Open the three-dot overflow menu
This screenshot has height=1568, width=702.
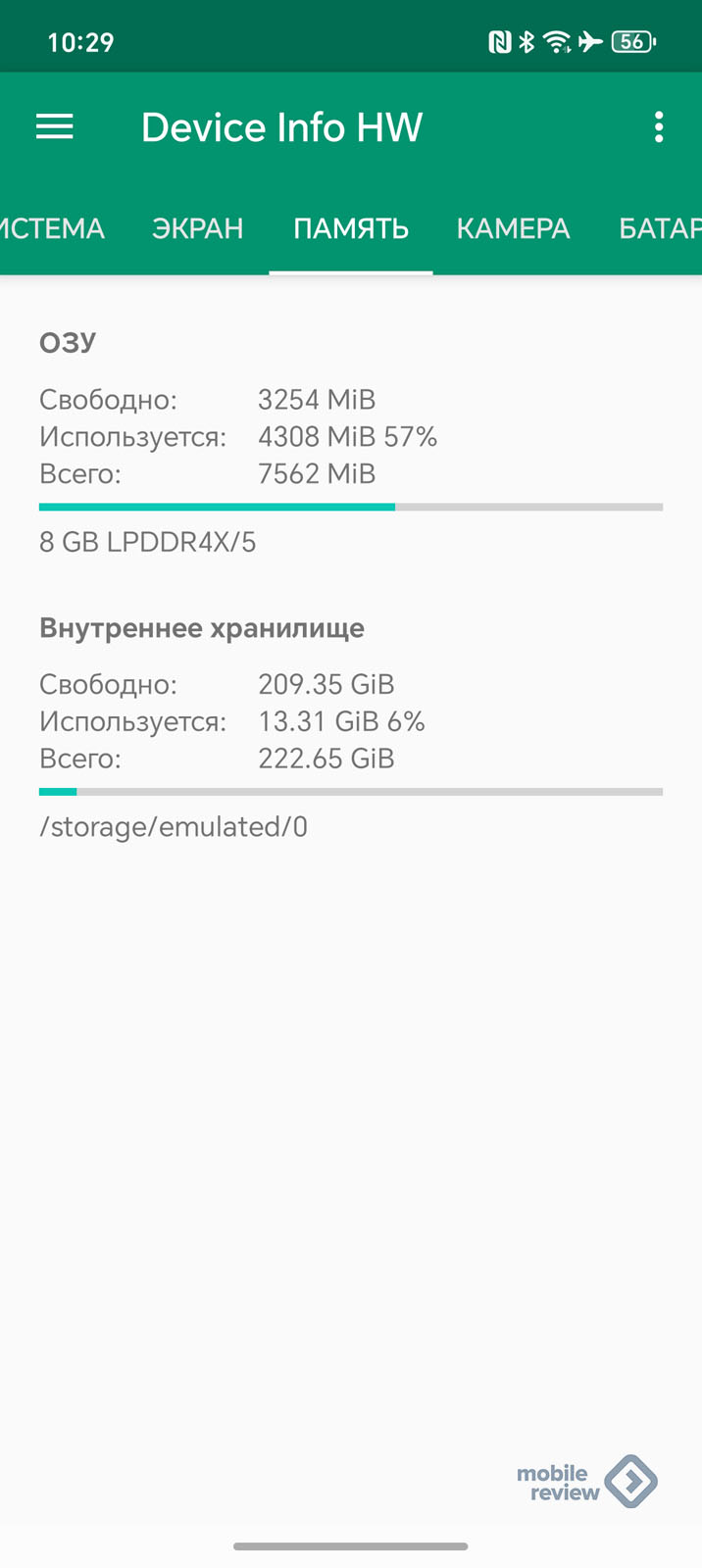click(659, 127)
